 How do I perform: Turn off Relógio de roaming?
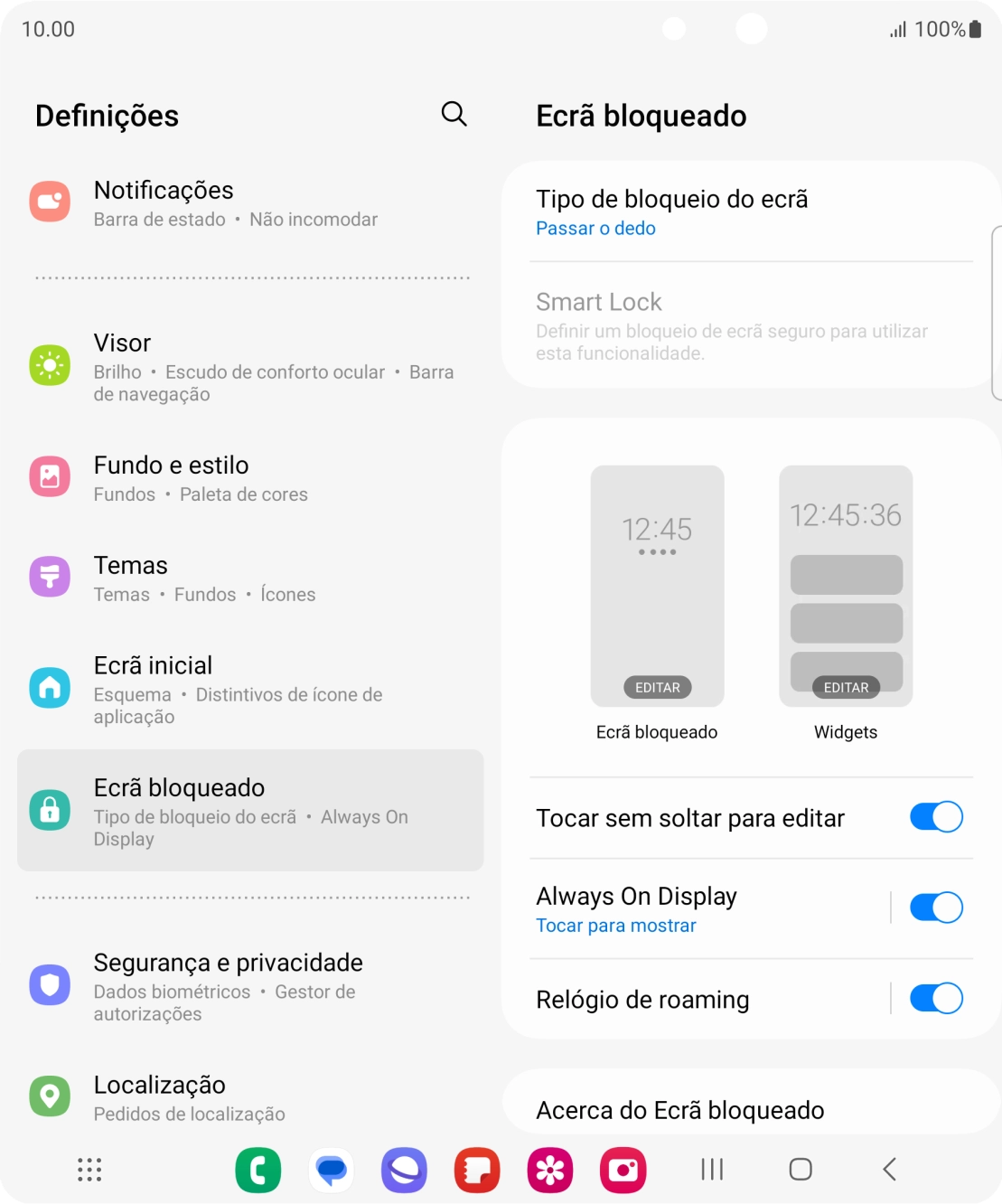936,999
